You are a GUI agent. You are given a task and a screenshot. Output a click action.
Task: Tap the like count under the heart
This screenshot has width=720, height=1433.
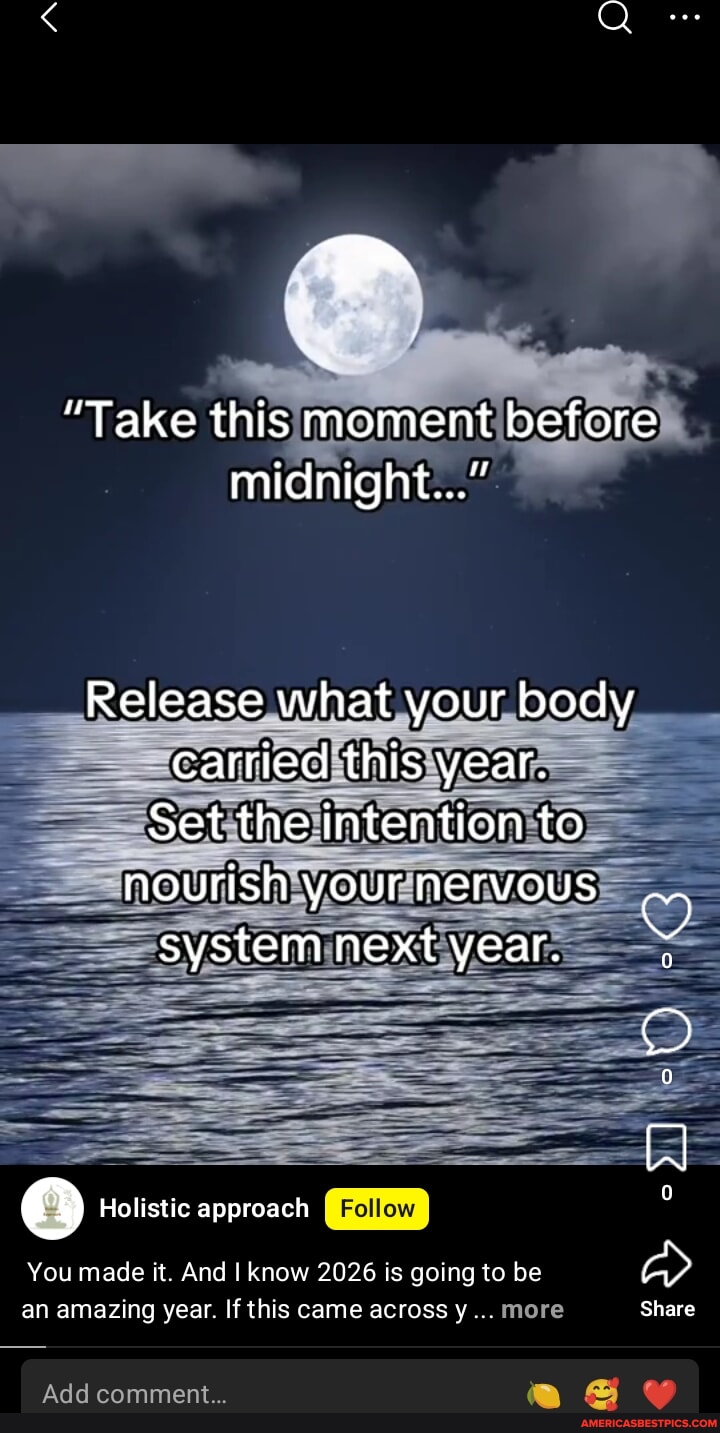coord(665,962)
